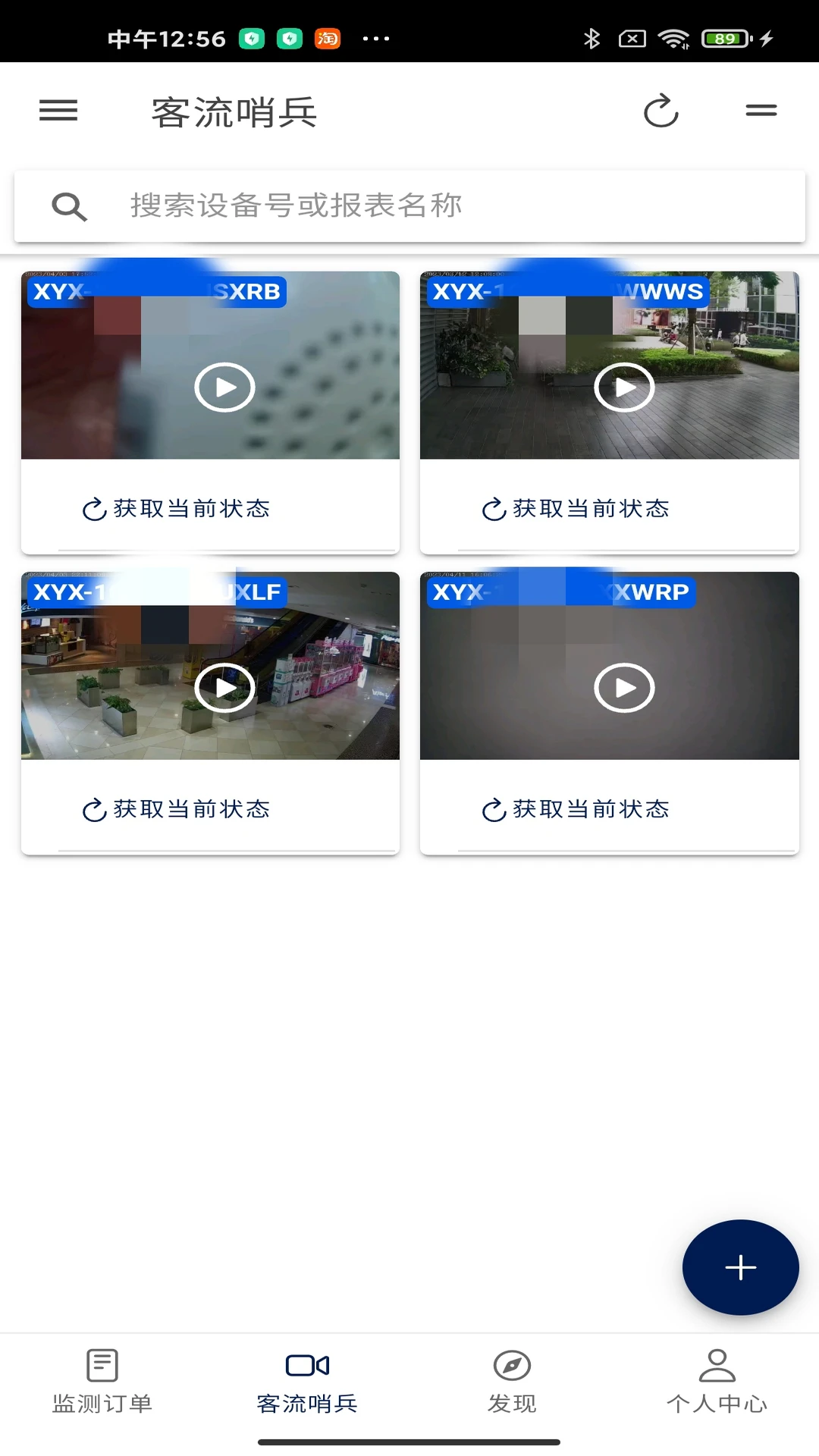This screenshot has height=1456, width=819.
Task: Open the UXLF mall camera thumbnail
Action: pyautogui.click(x=209, y=664)
